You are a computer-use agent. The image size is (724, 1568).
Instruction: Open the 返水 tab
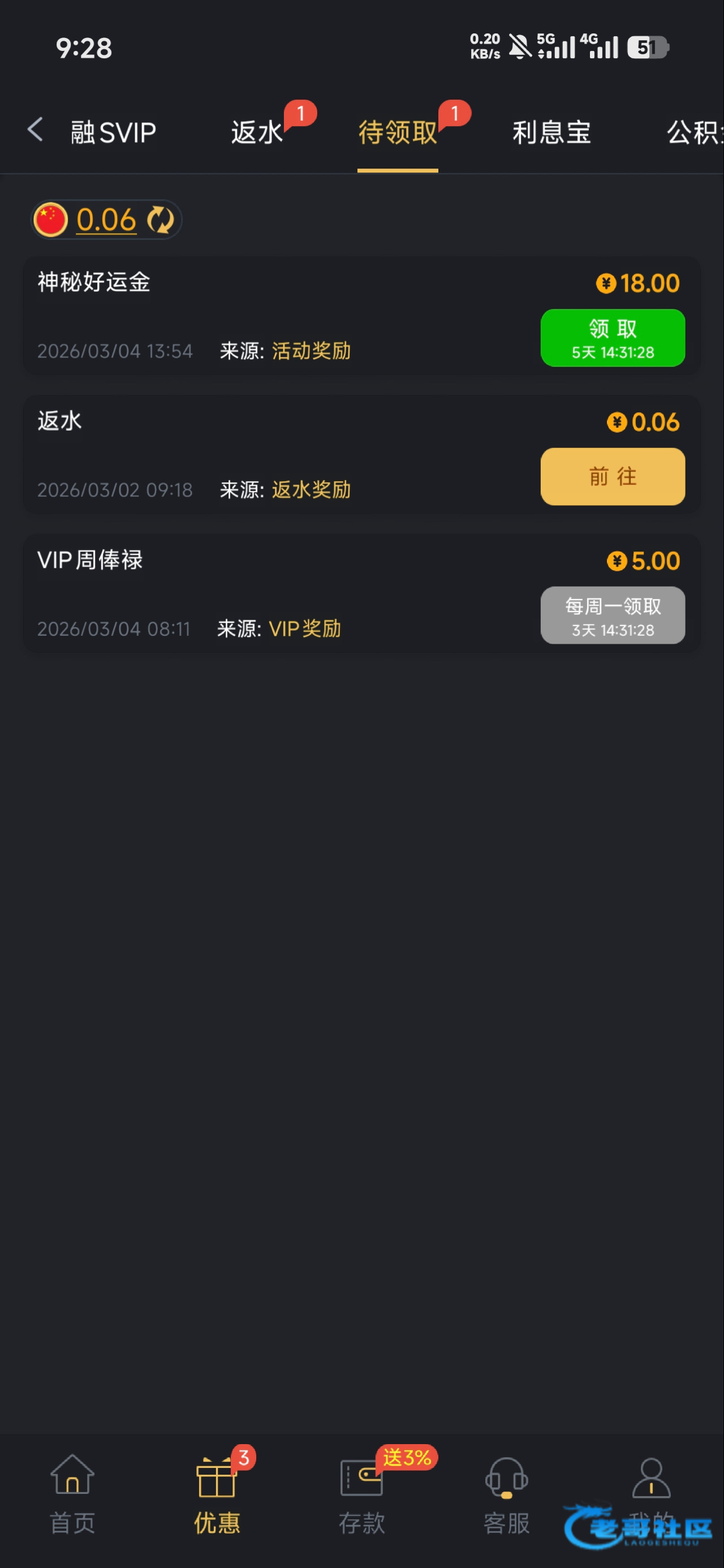(257, 132)
